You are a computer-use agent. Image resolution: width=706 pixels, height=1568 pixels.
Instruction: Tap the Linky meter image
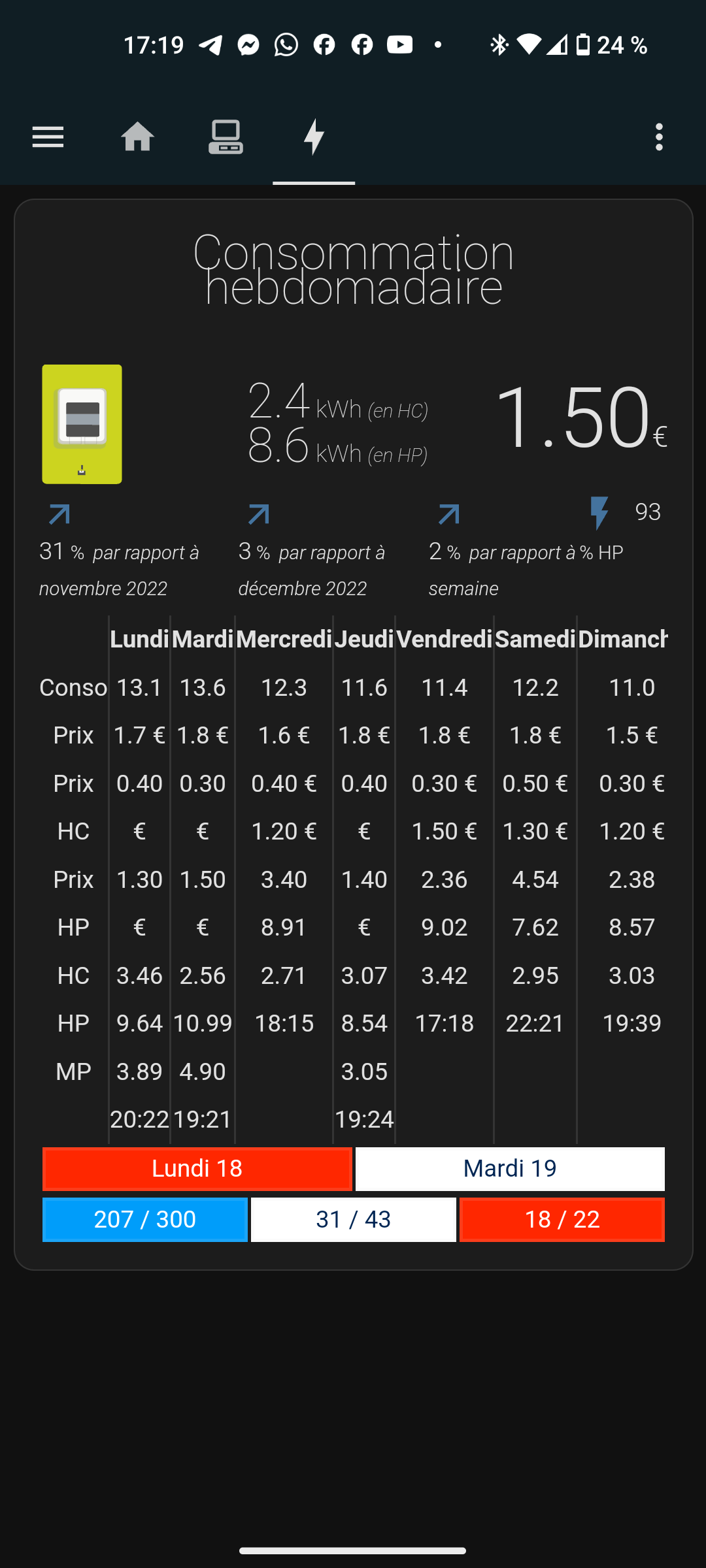click(x=82, y=424)
